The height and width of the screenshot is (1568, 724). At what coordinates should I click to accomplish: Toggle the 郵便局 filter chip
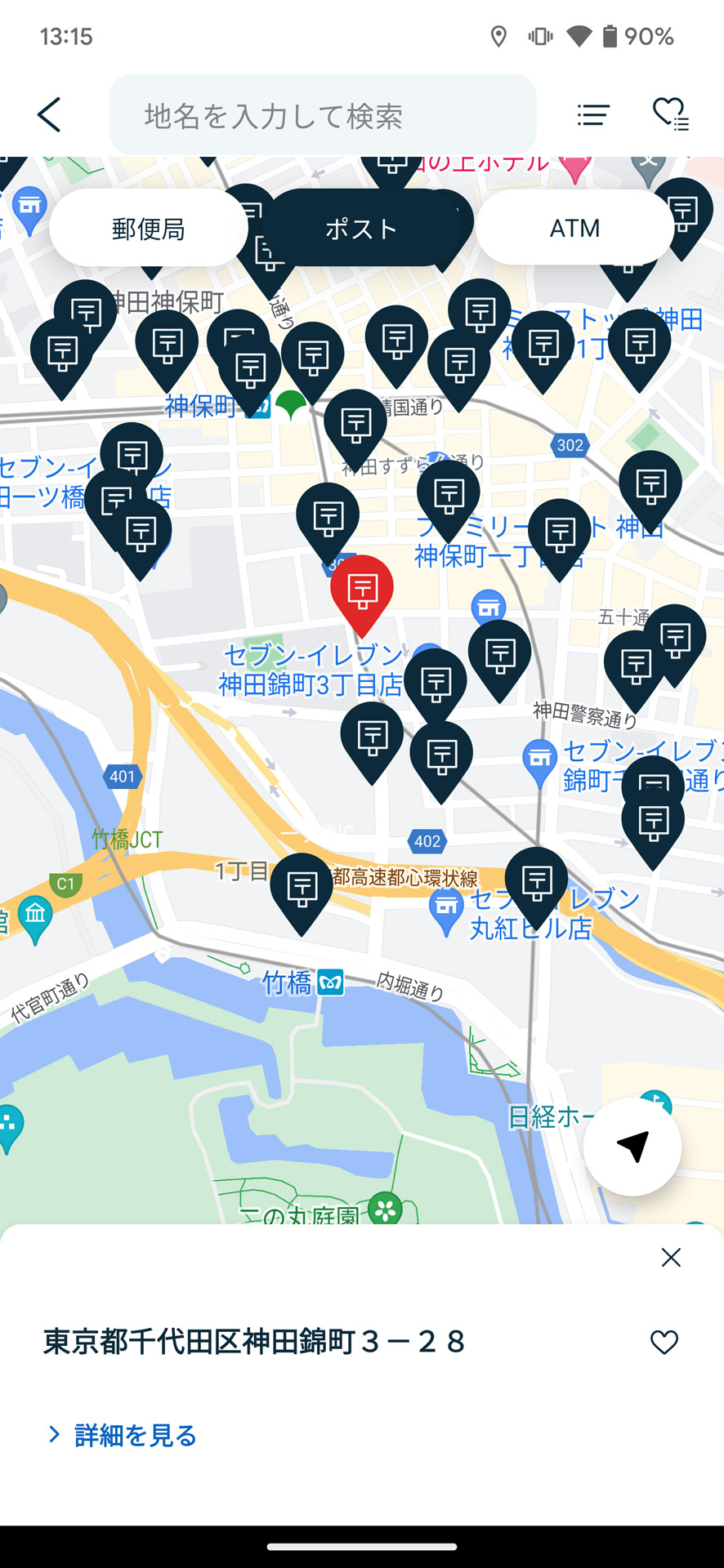[148, 229]
